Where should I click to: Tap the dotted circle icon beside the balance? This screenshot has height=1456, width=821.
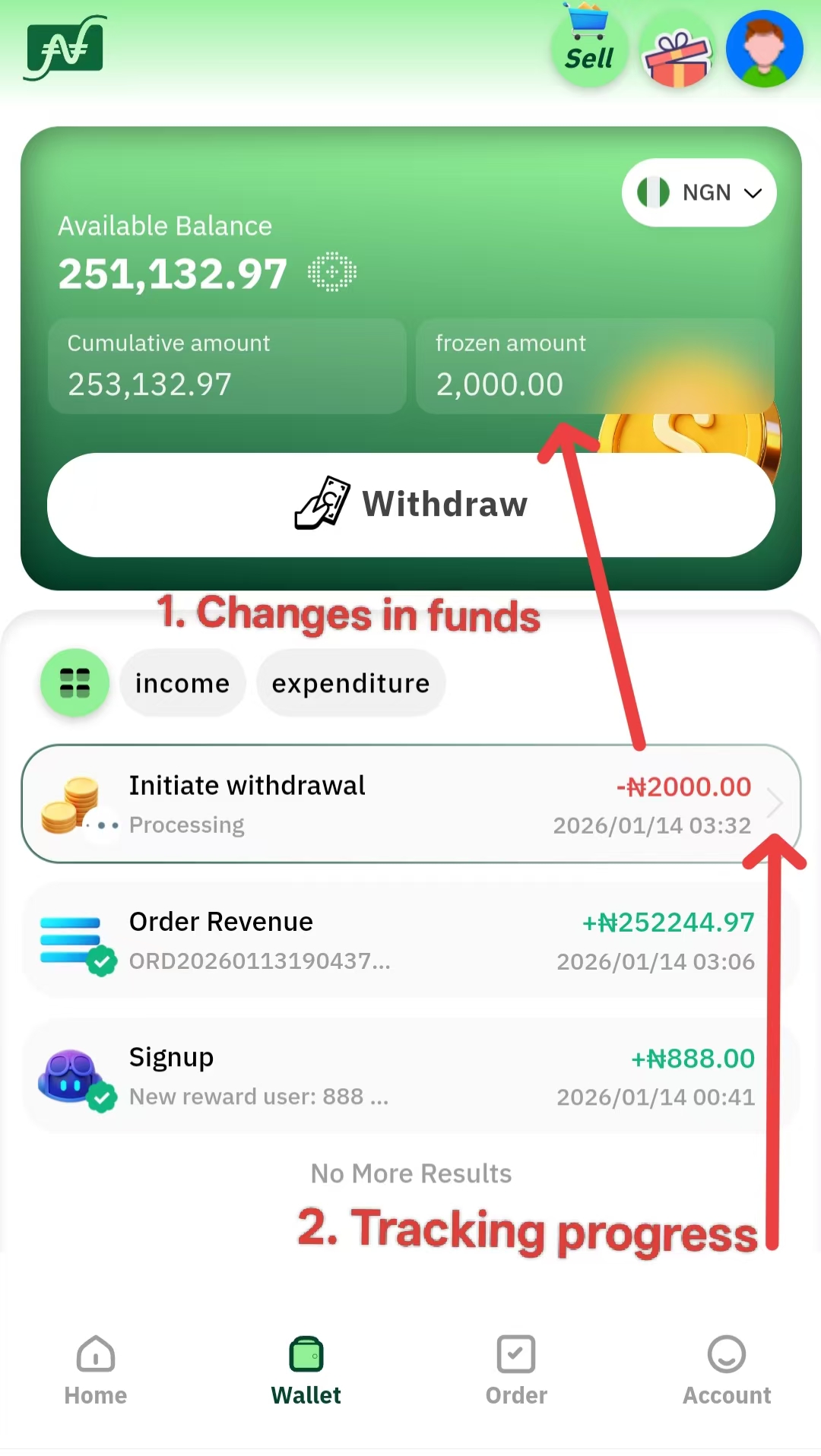coord(332,272)
